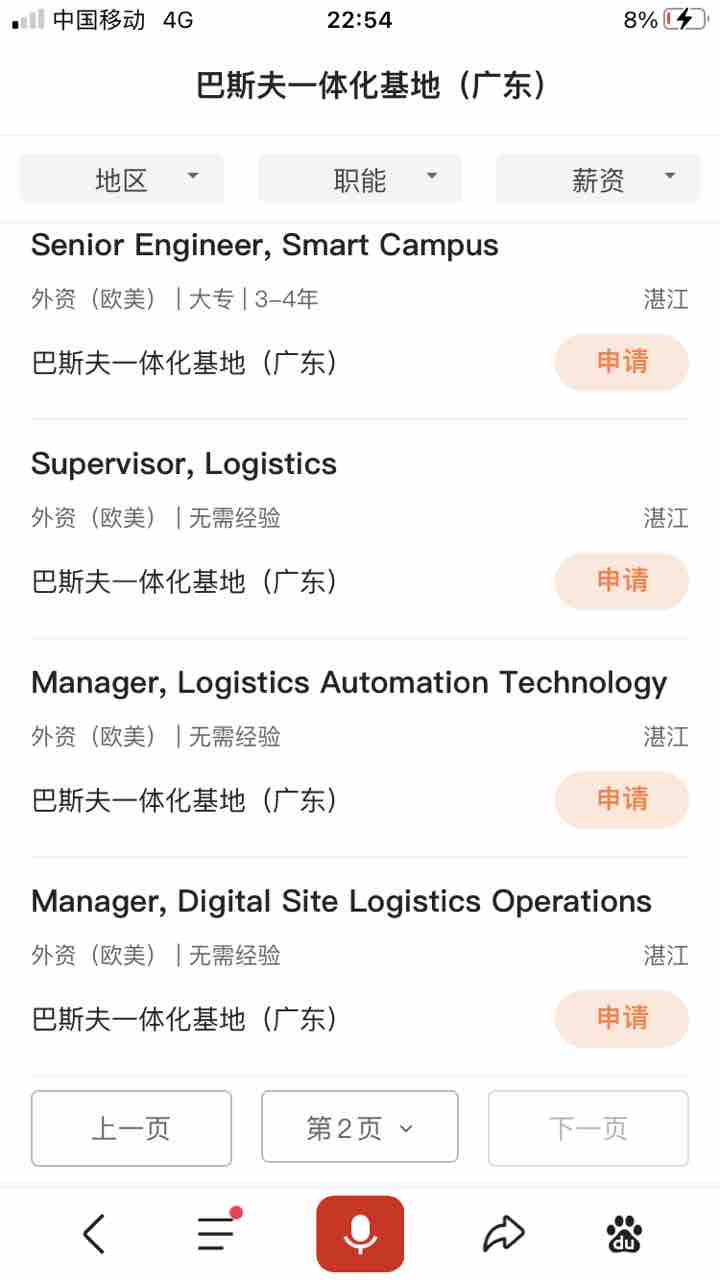Apply for the Supervisor, Logistics position

pyautogui.click(x=622, y=581)
